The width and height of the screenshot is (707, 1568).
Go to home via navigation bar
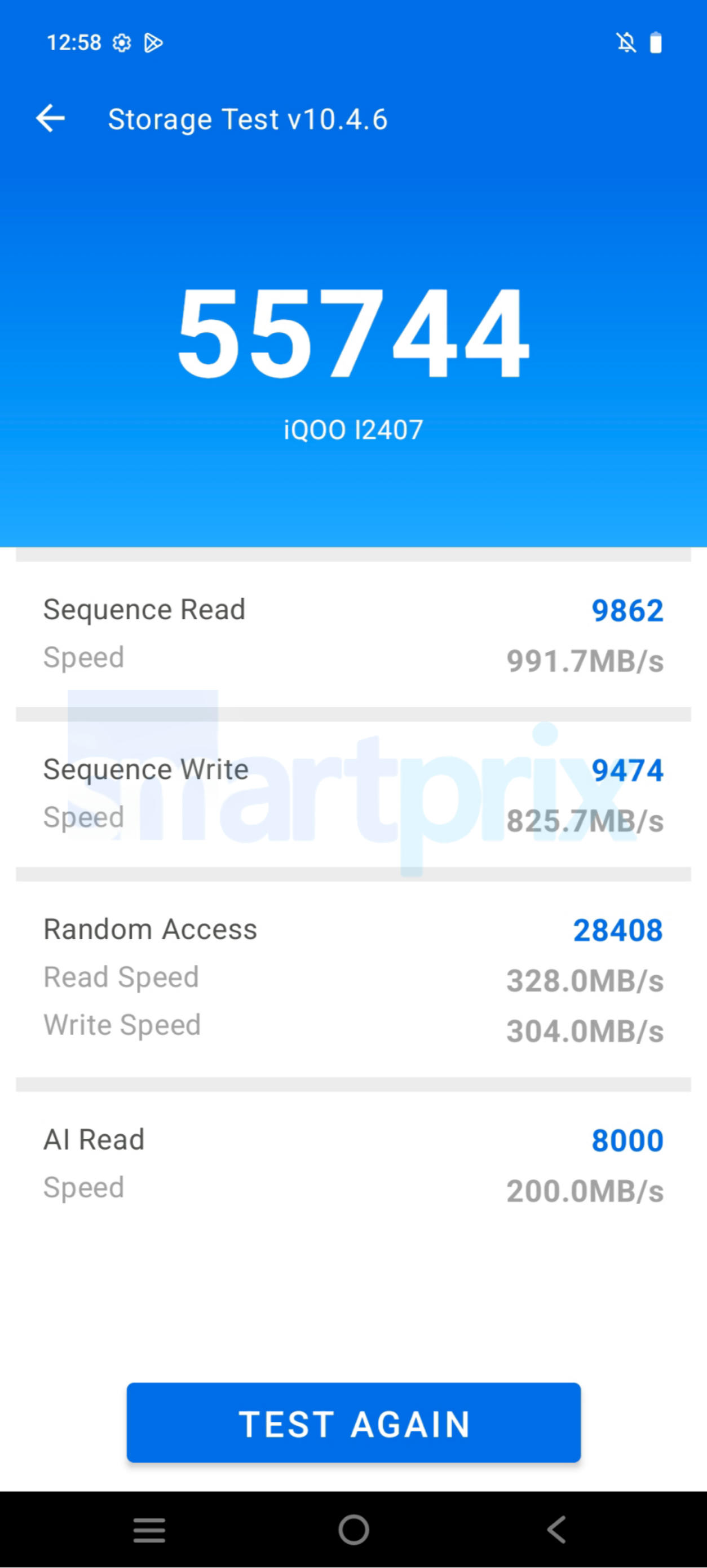pyautogui.click(x=353, y=1530)
